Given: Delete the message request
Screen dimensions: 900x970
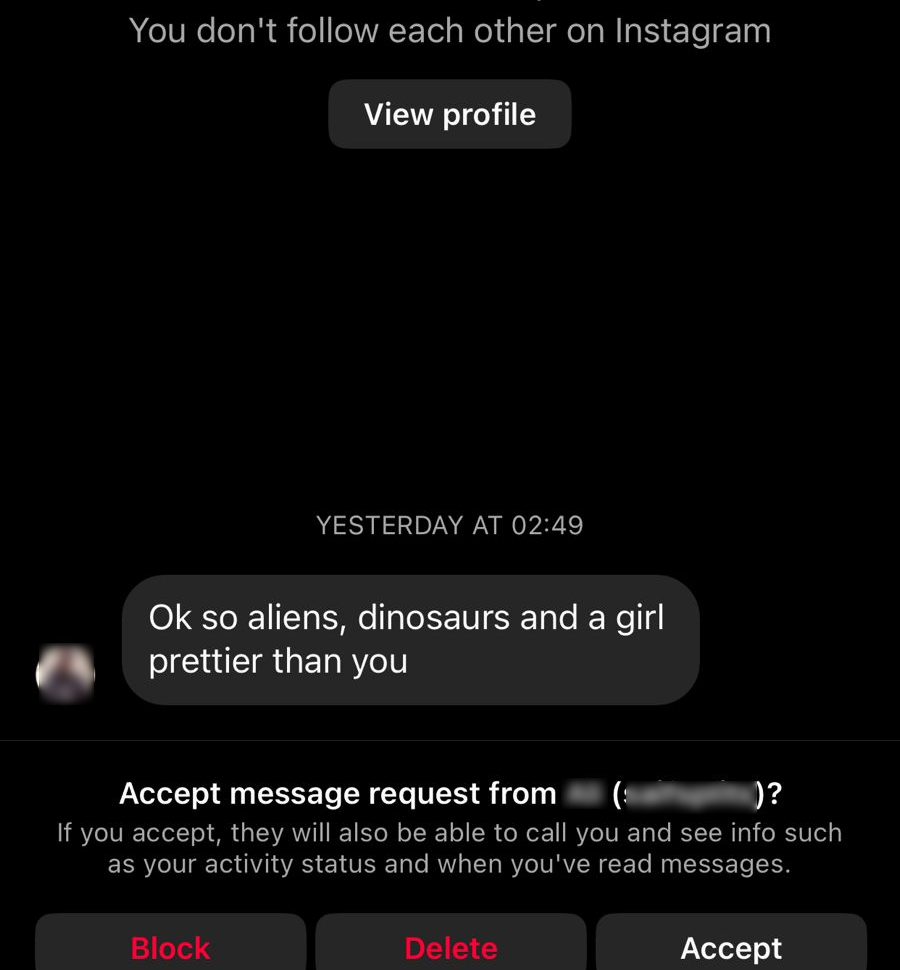Looking at the screenshot, I should 450,945.
